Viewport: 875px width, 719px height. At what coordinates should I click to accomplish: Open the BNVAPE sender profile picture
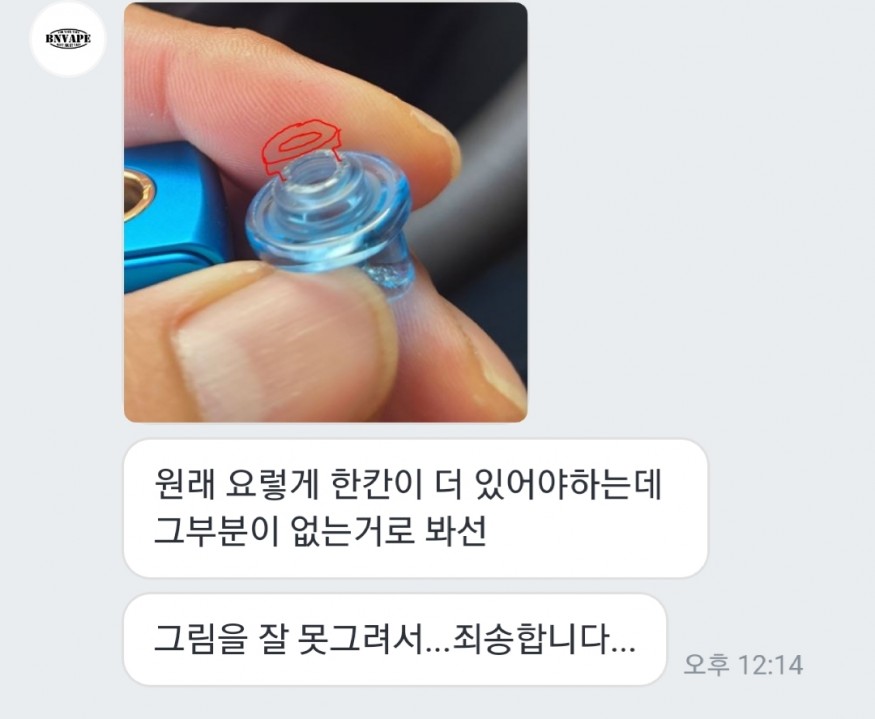coord(68,40)
